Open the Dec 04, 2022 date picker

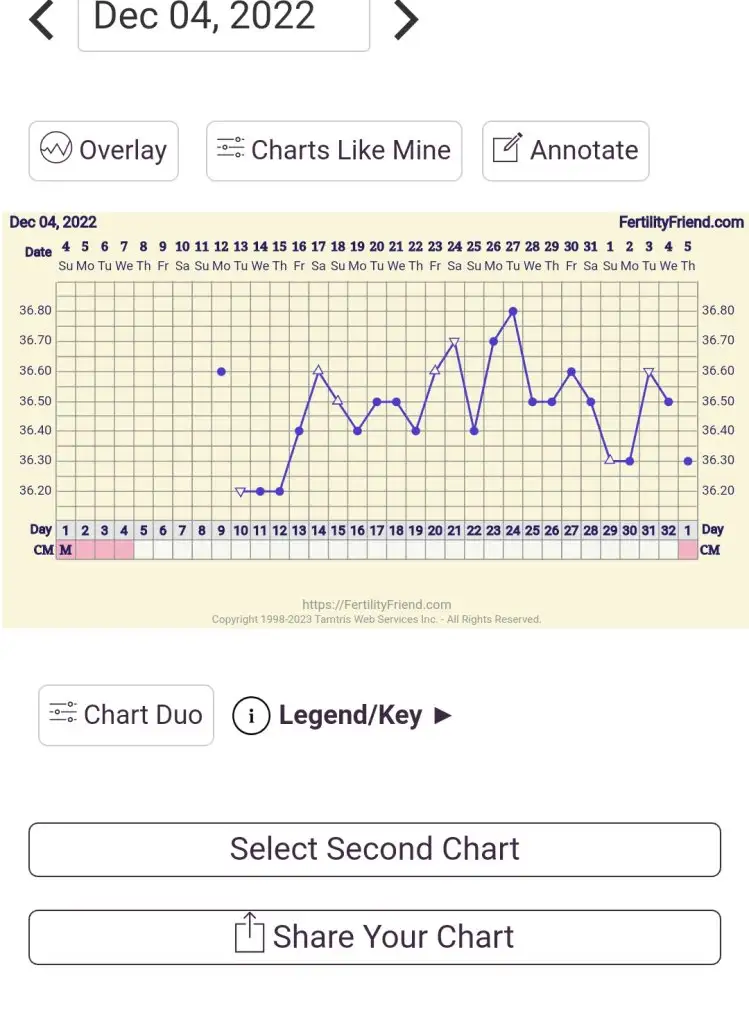coord(223,18)
